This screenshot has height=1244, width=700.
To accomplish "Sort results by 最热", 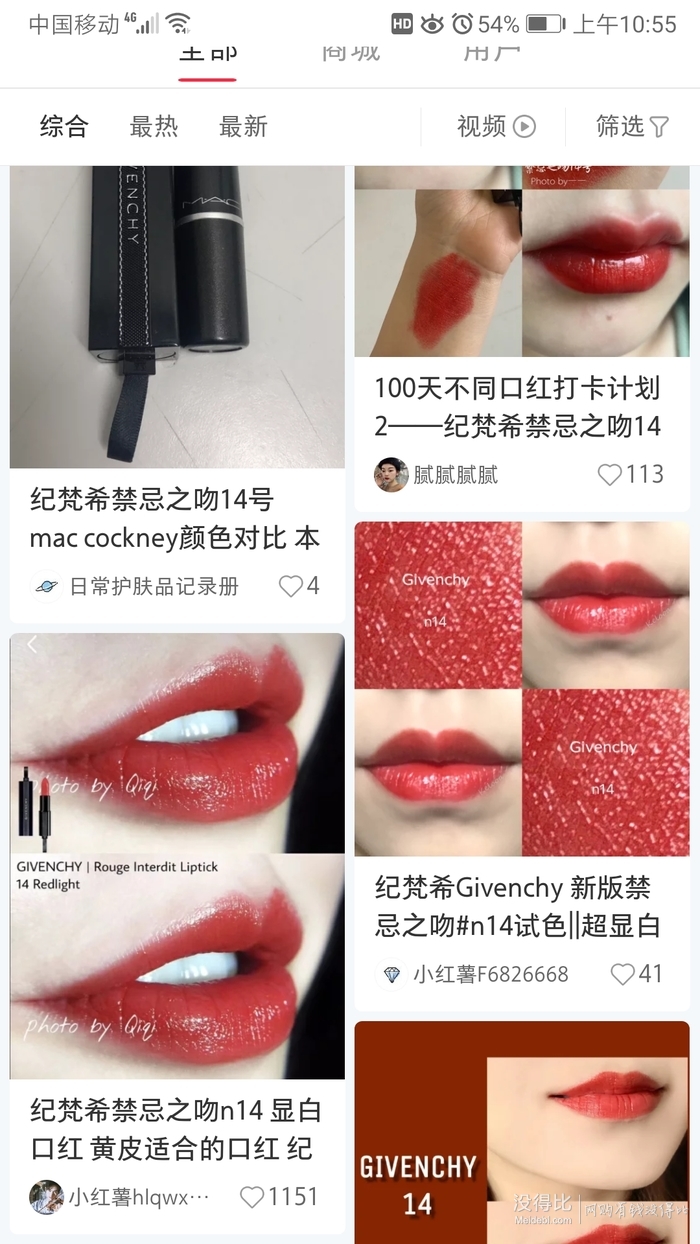I will pos(154,127).
